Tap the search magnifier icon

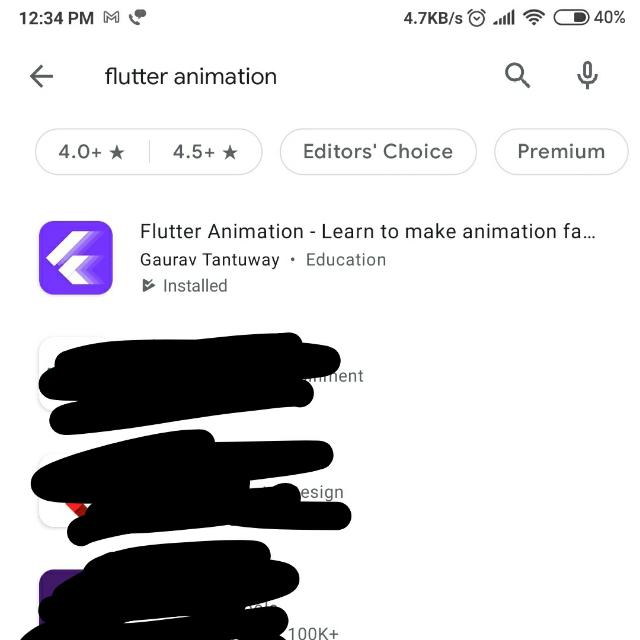tap(517, 75)
